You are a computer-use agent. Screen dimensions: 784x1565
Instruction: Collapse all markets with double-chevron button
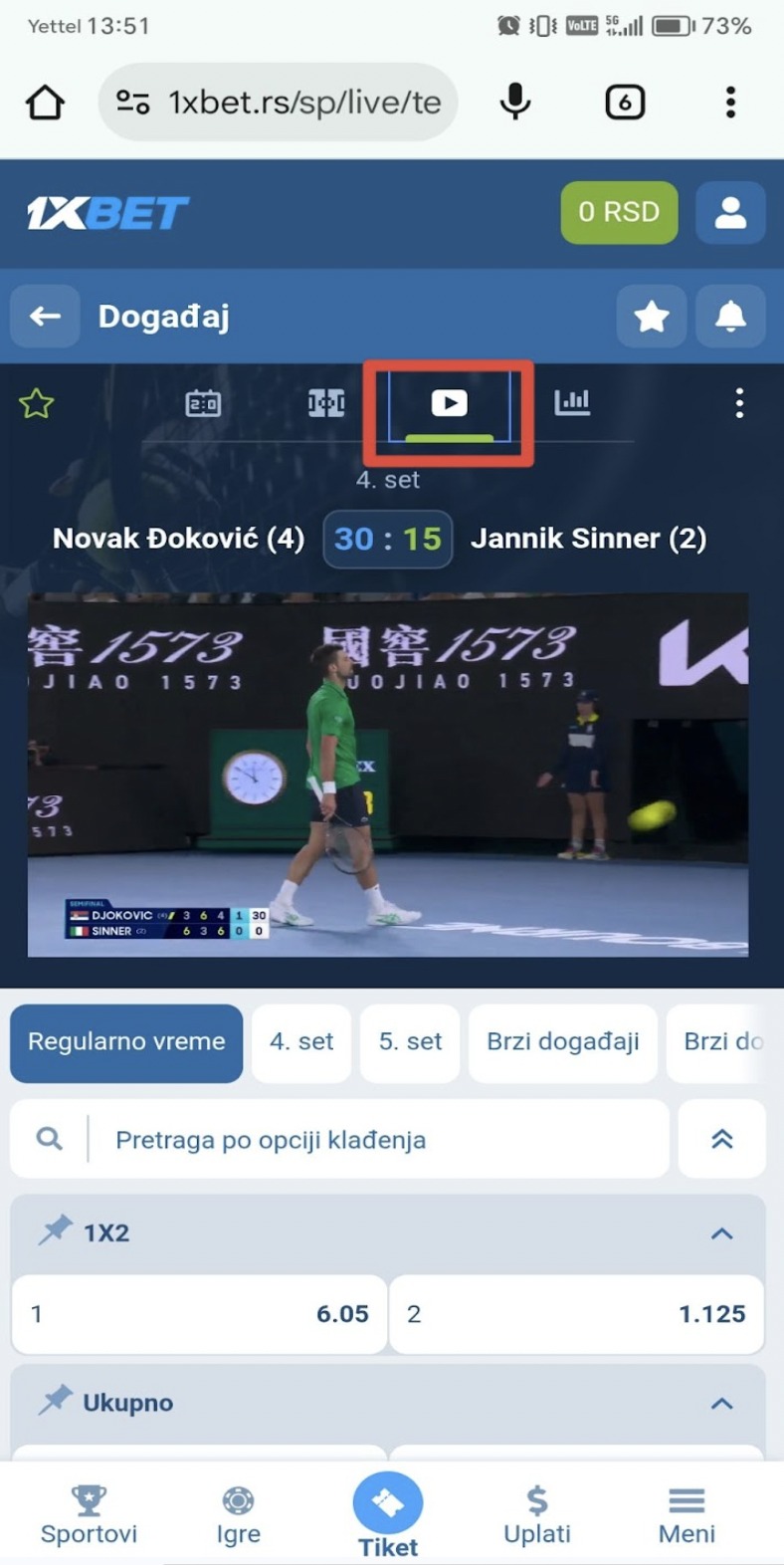[721, 1139]
